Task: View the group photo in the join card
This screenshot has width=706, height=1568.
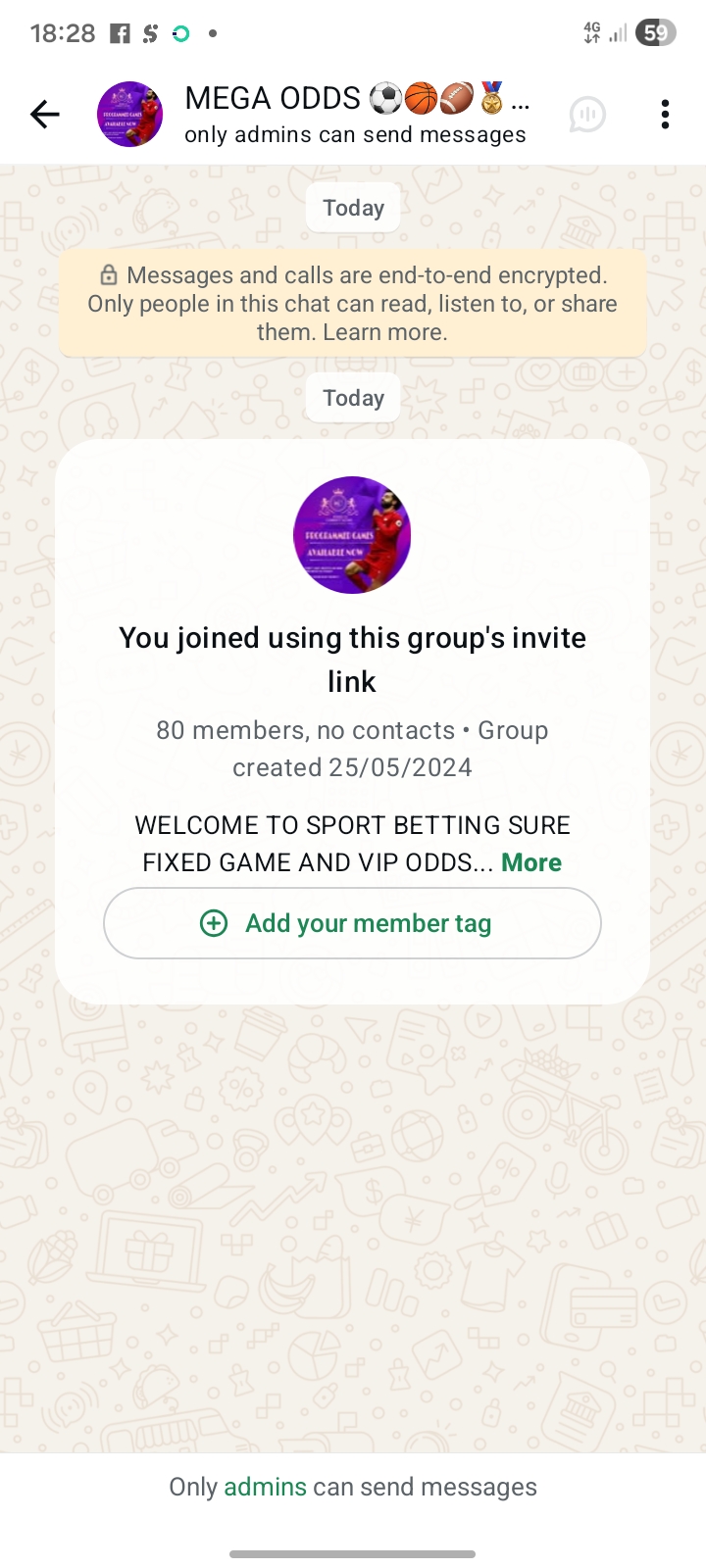Action: coord(352,535)
